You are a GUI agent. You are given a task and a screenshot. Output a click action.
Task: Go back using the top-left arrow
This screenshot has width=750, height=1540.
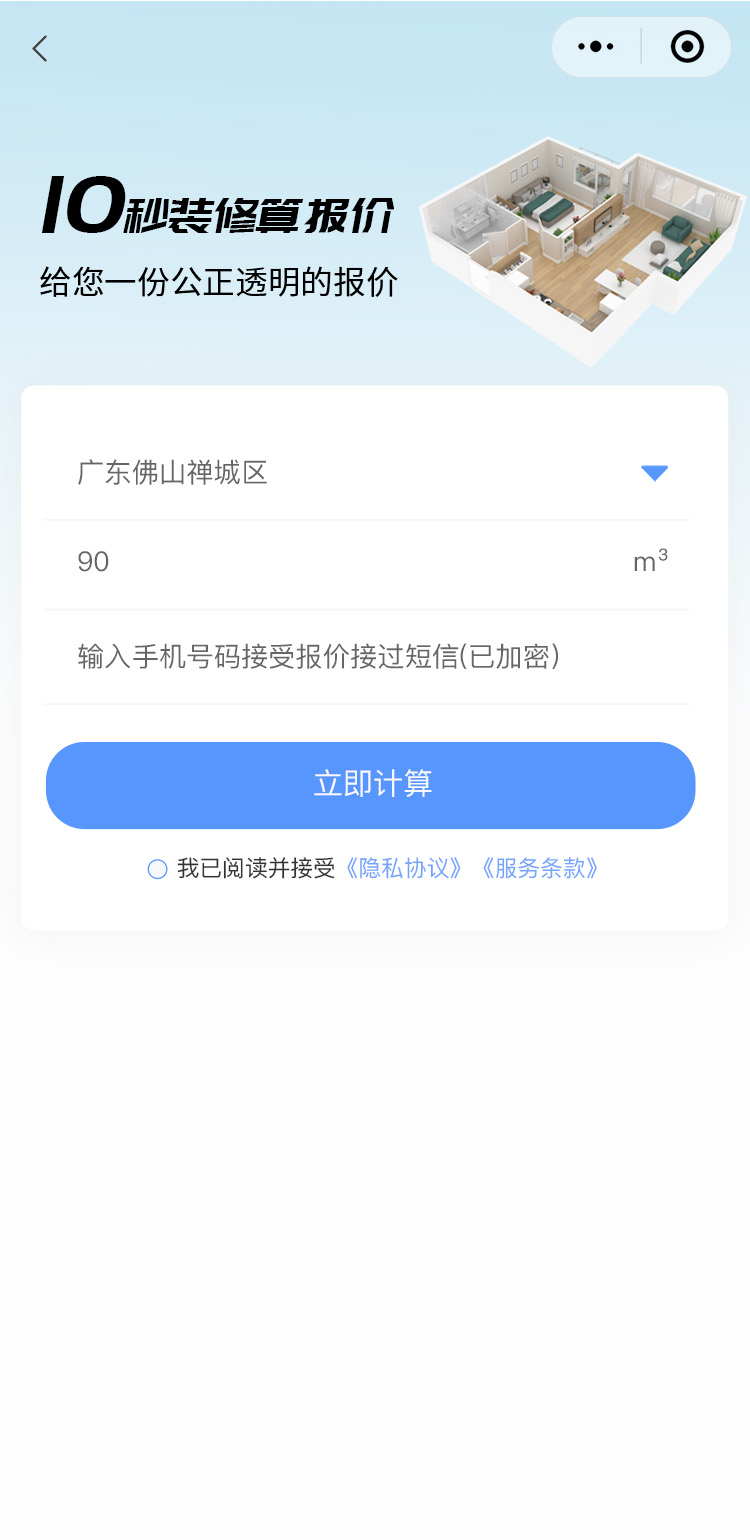[40, 48]
